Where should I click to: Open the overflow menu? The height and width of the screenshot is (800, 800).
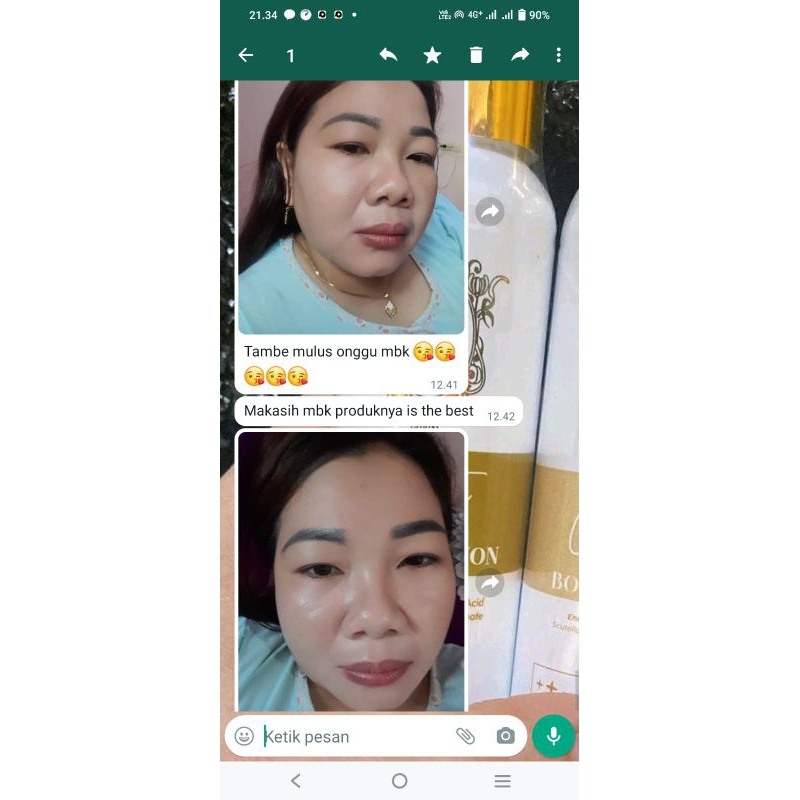click(x=559, y=56)
